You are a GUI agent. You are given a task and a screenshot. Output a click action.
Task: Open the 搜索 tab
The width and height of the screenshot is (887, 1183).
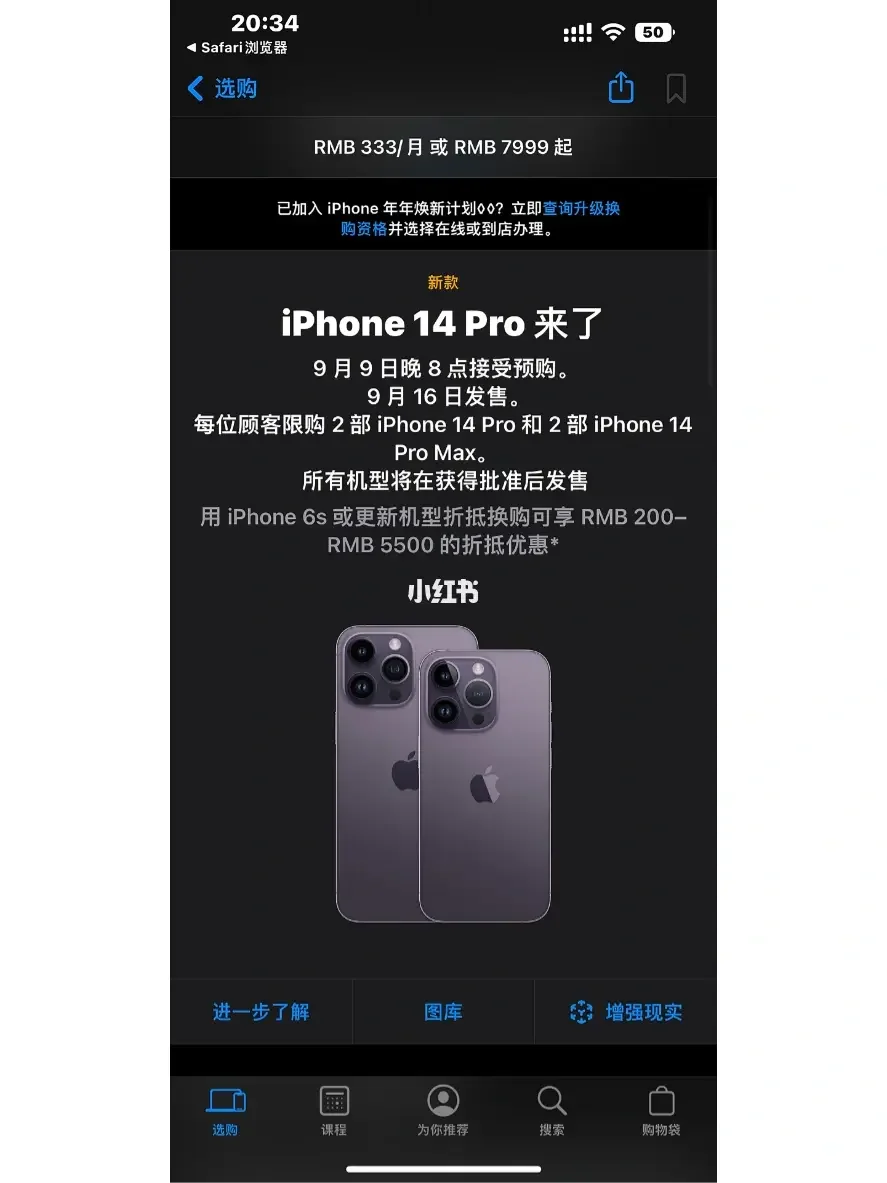click(x=552, y=1110)
